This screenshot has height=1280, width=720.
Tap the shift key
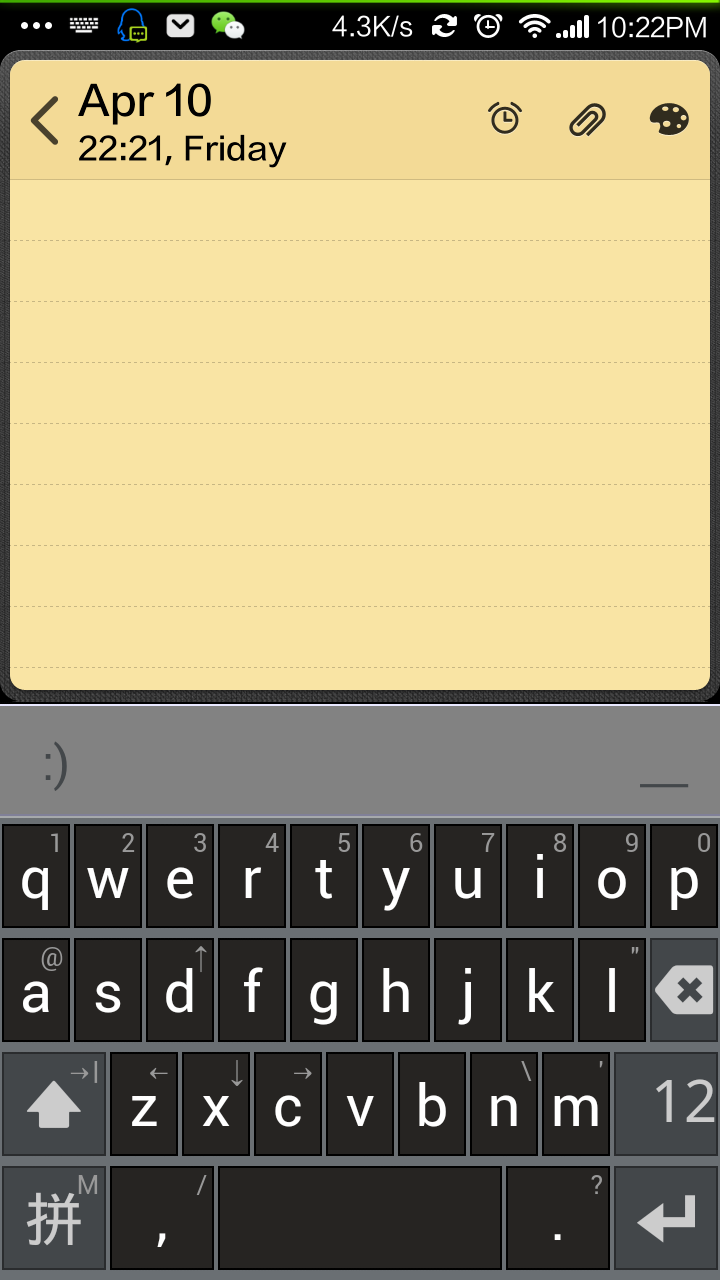tap(54, 1104)
